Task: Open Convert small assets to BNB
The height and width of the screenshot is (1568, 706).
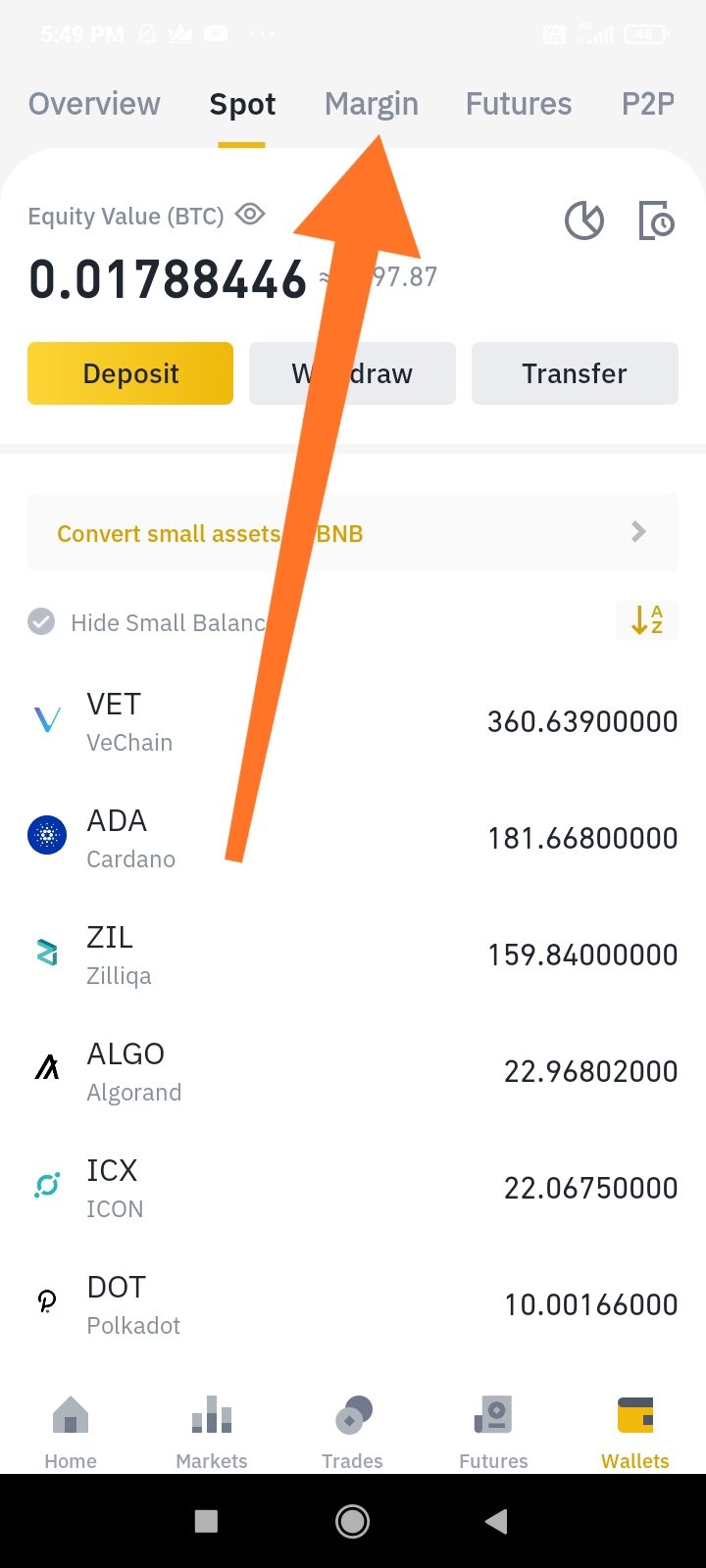Action: coord(353,533)
